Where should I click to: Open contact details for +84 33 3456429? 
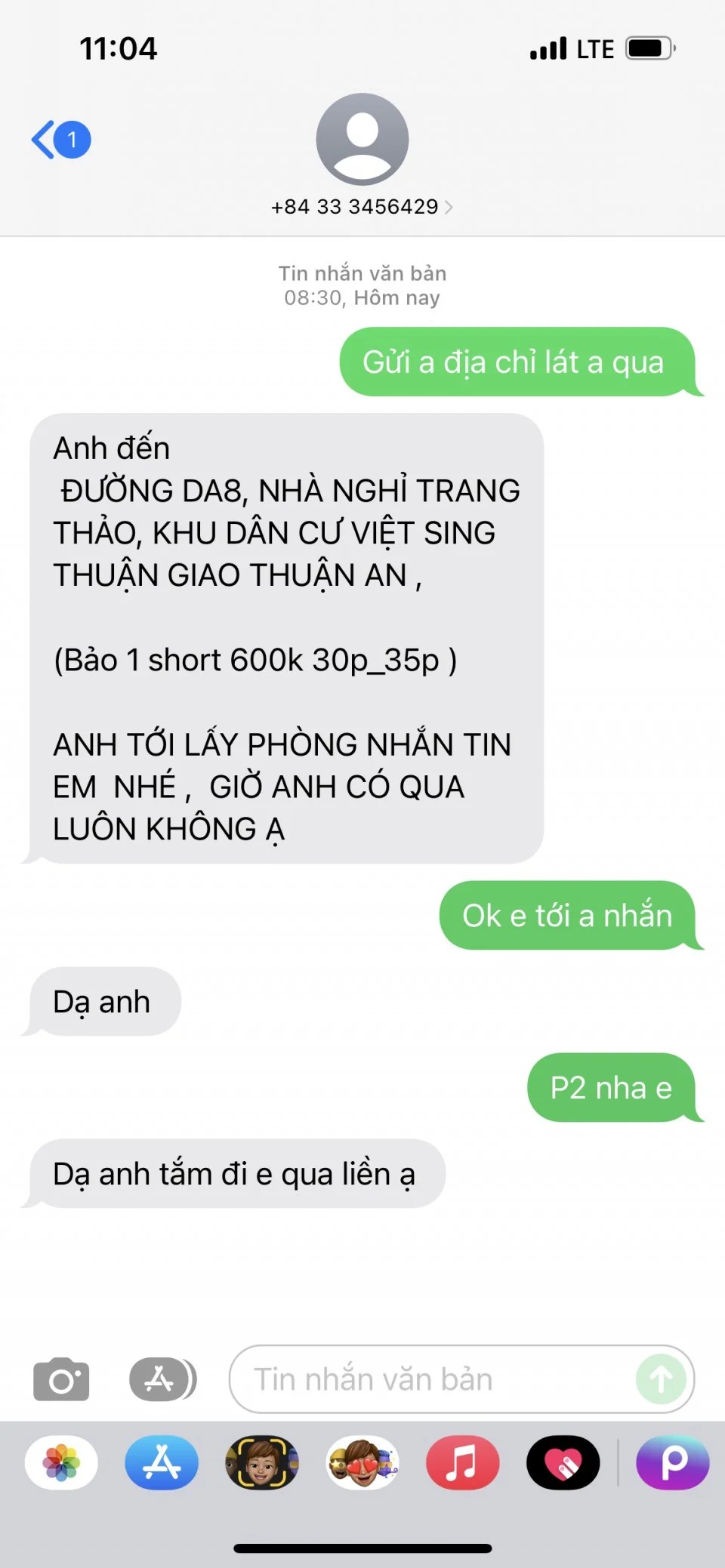362,206
